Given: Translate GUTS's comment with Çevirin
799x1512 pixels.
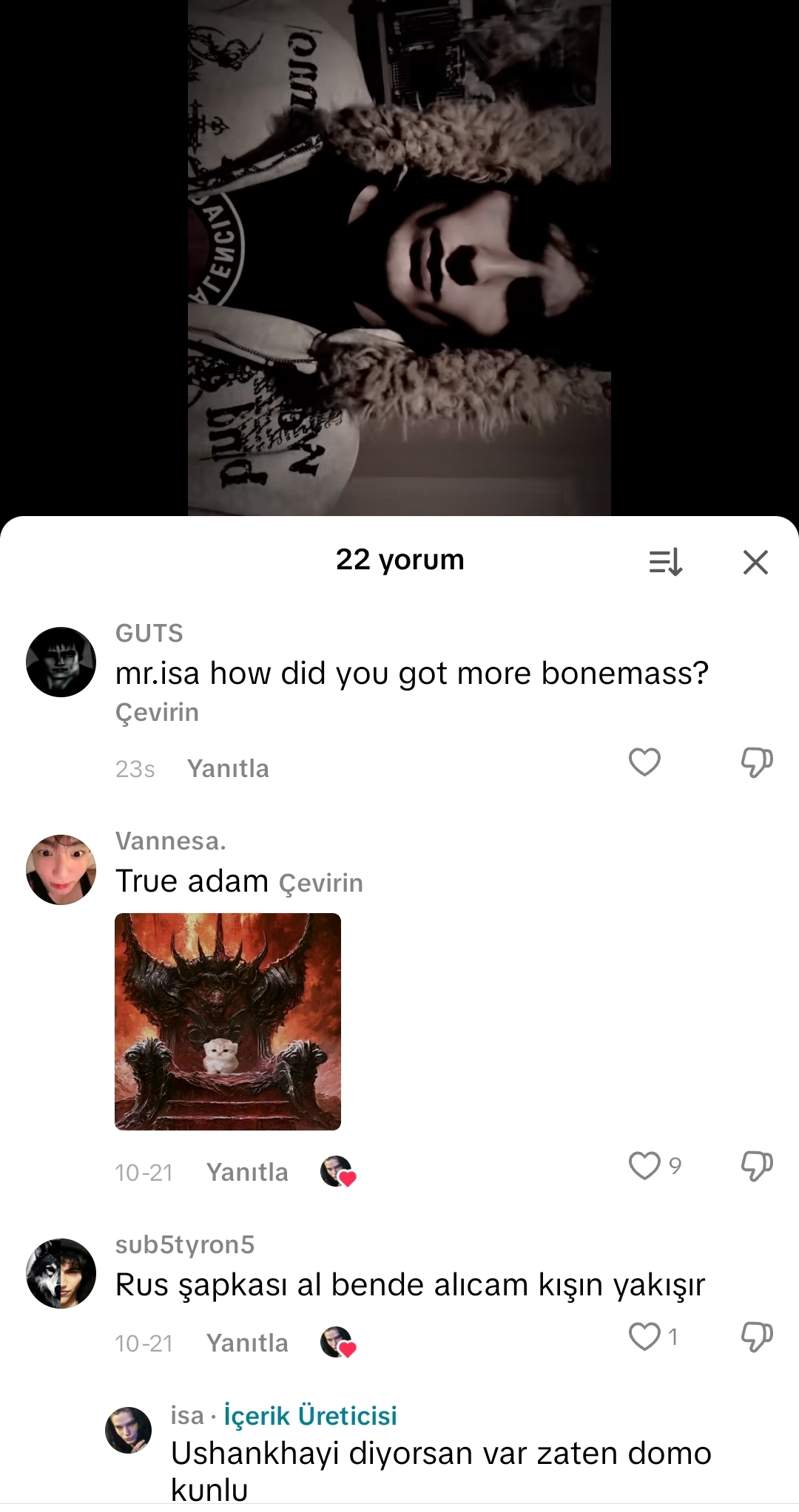Looking at the screenshot, I should point(157,713).
